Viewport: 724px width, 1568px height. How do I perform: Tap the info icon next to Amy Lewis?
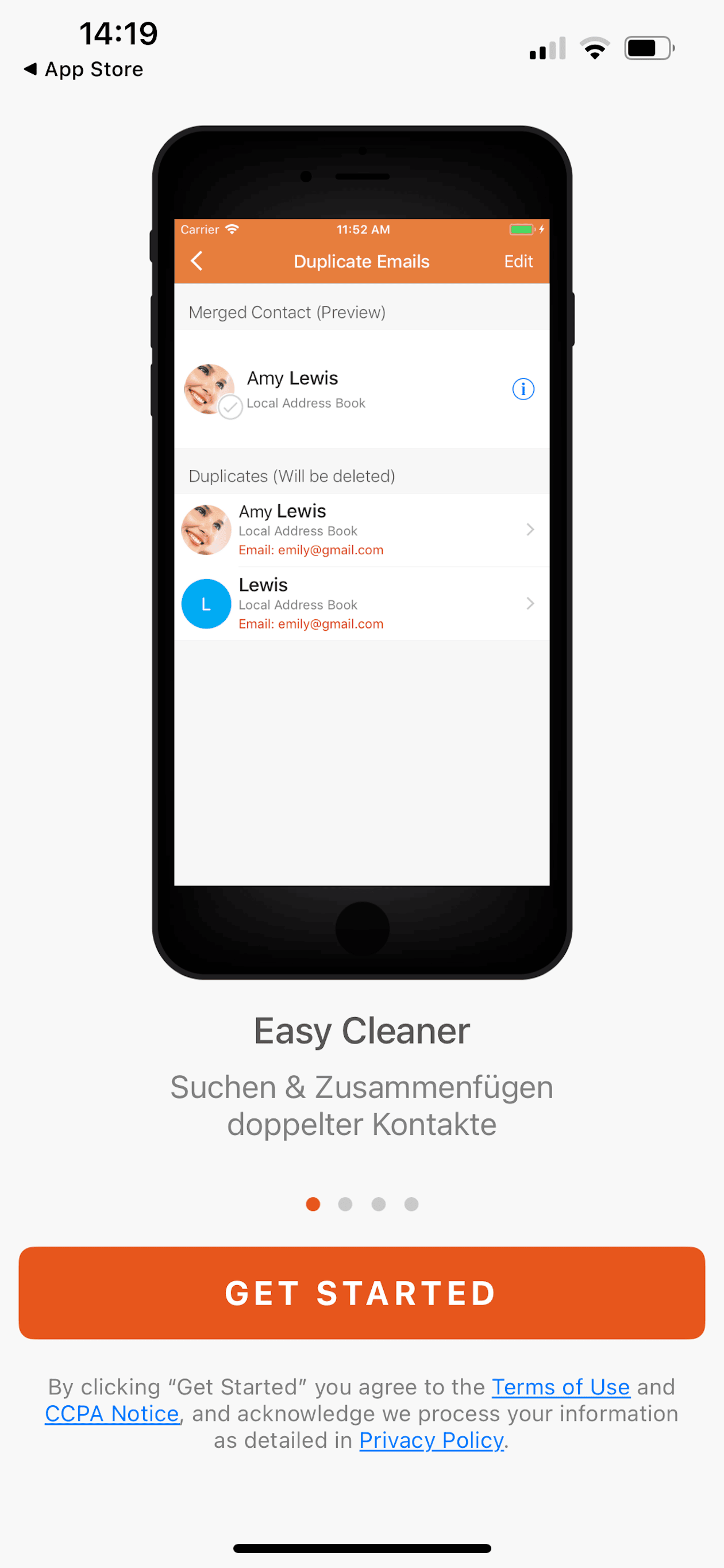[523, 389]
